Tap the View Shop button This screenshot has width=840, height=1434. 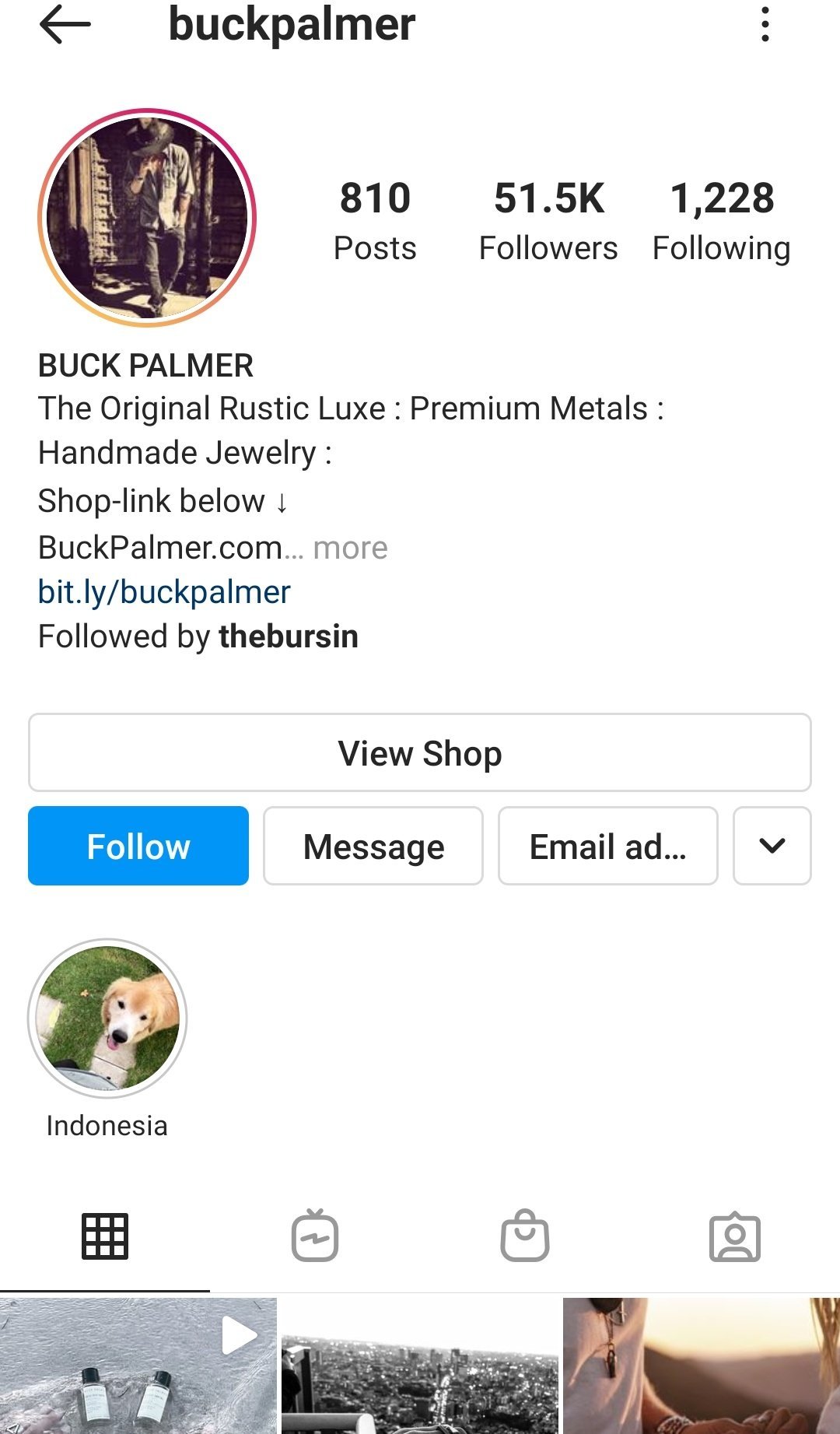pos(420,753)
